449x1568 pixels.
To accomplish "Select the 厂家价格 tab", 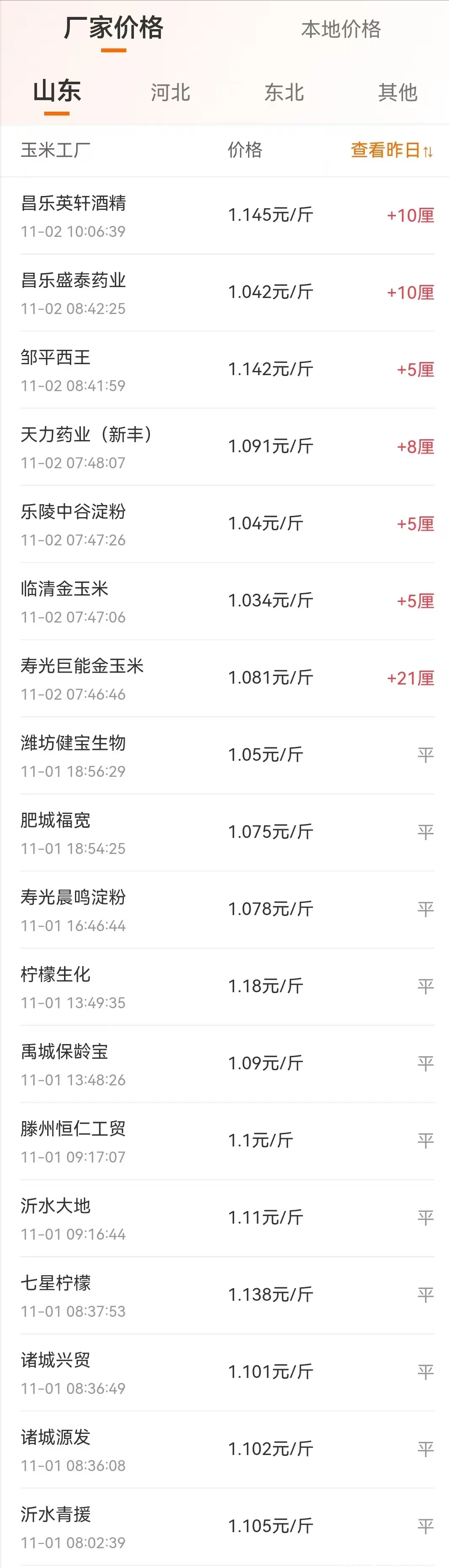I will tap(114, 29).
